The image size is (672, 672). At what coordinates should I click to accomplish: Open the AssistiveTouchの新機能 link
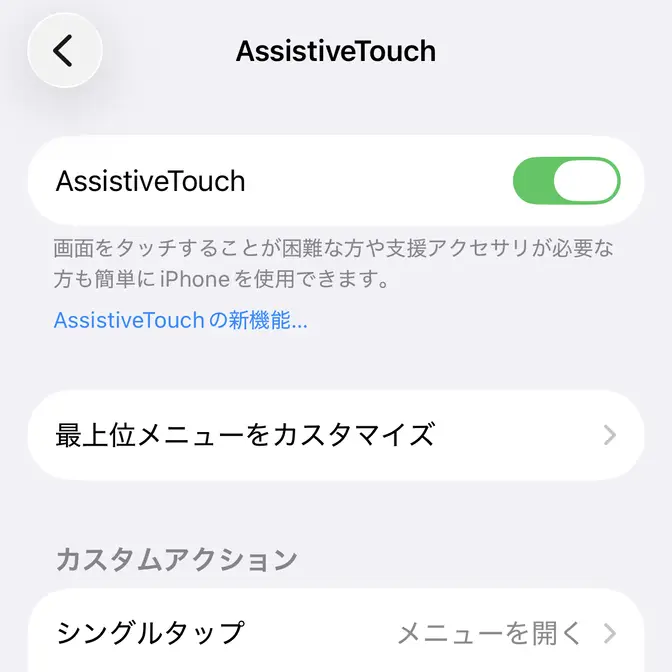(180, 321)
